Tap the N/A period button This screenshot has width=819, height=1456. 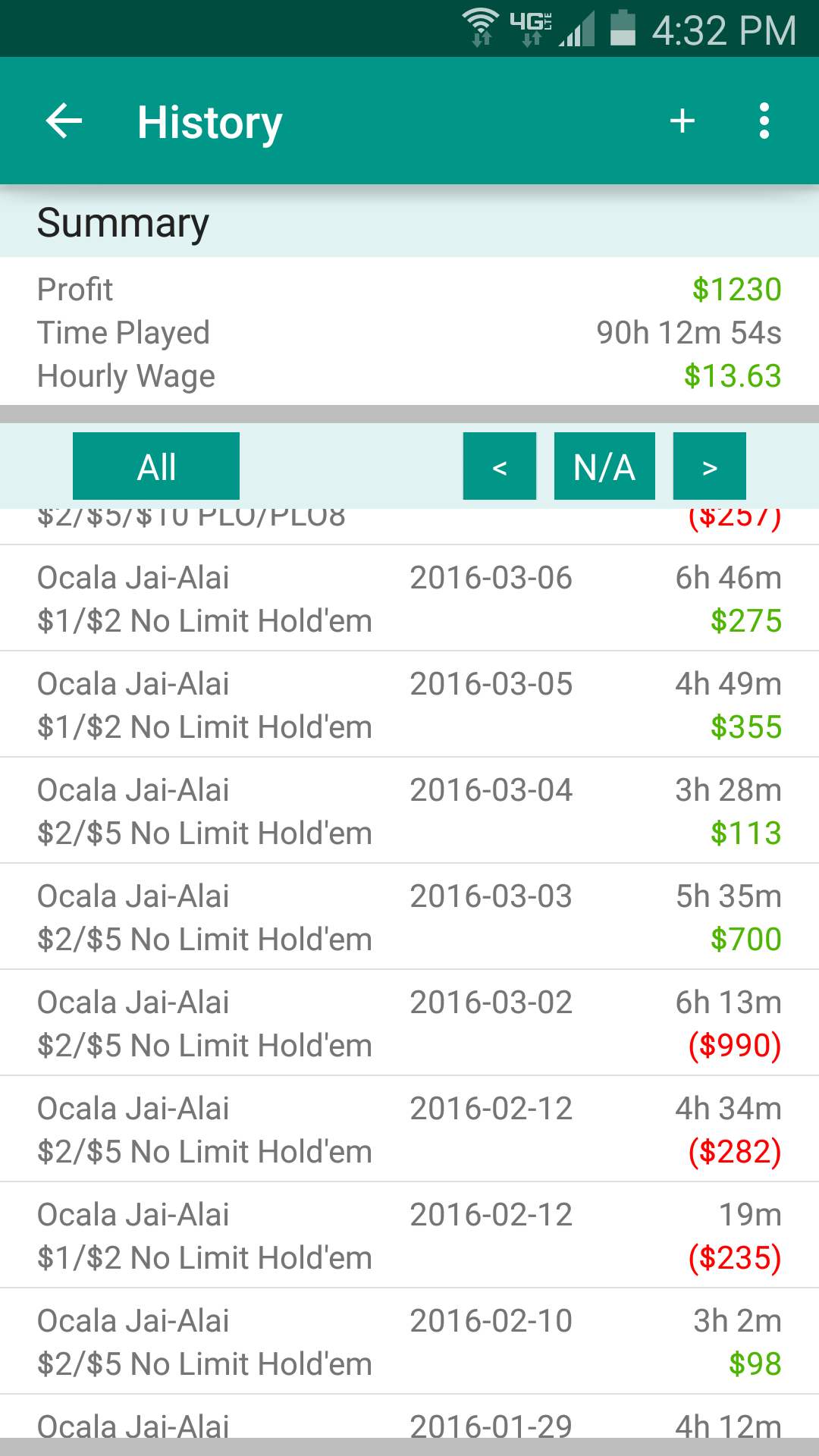pyautogui.click(x=604, y=466)
